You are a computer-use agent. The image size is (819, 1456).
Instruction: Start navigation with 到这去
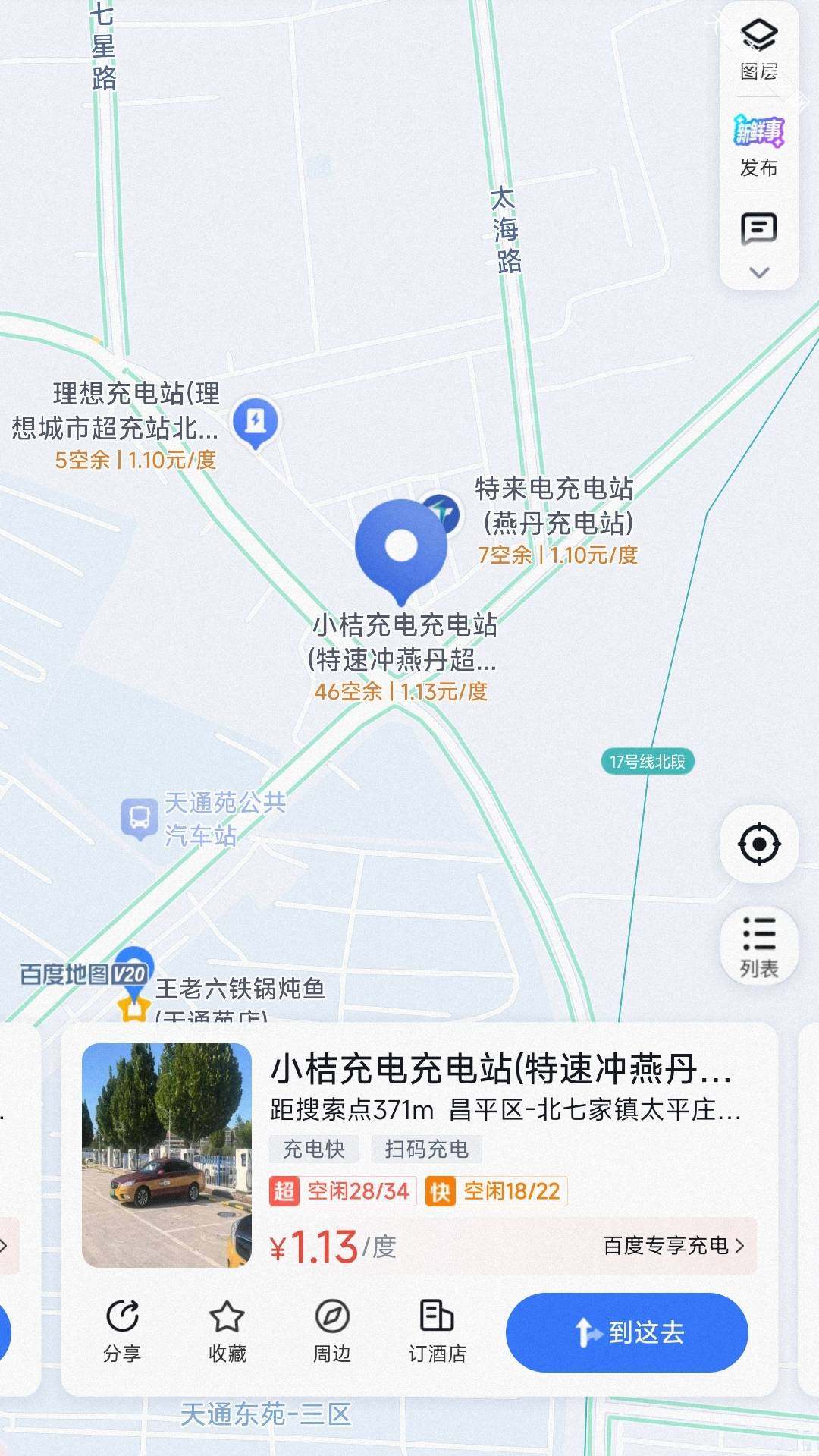pyautogui.click(x=627, y=1332)
